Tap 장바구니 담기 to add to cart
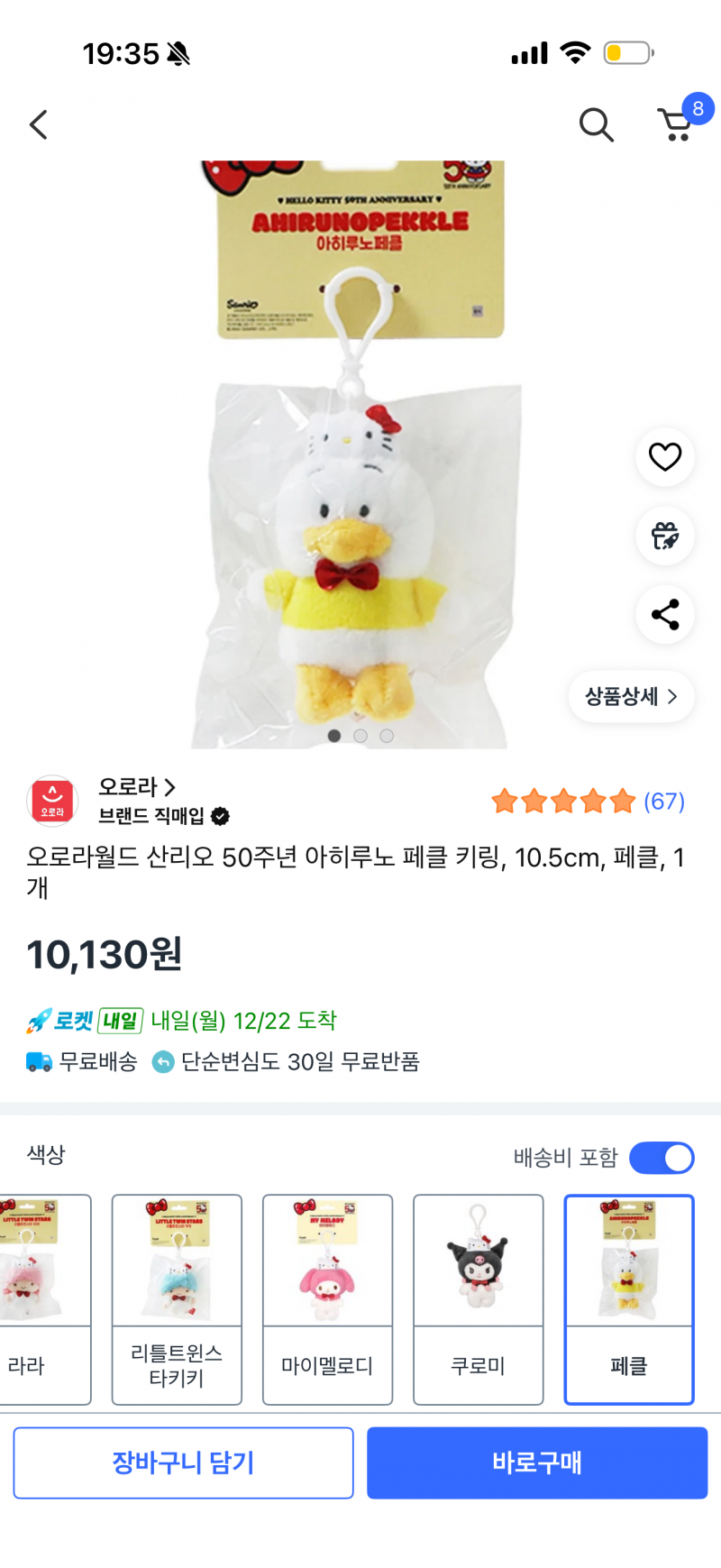 coord(183,1463)
